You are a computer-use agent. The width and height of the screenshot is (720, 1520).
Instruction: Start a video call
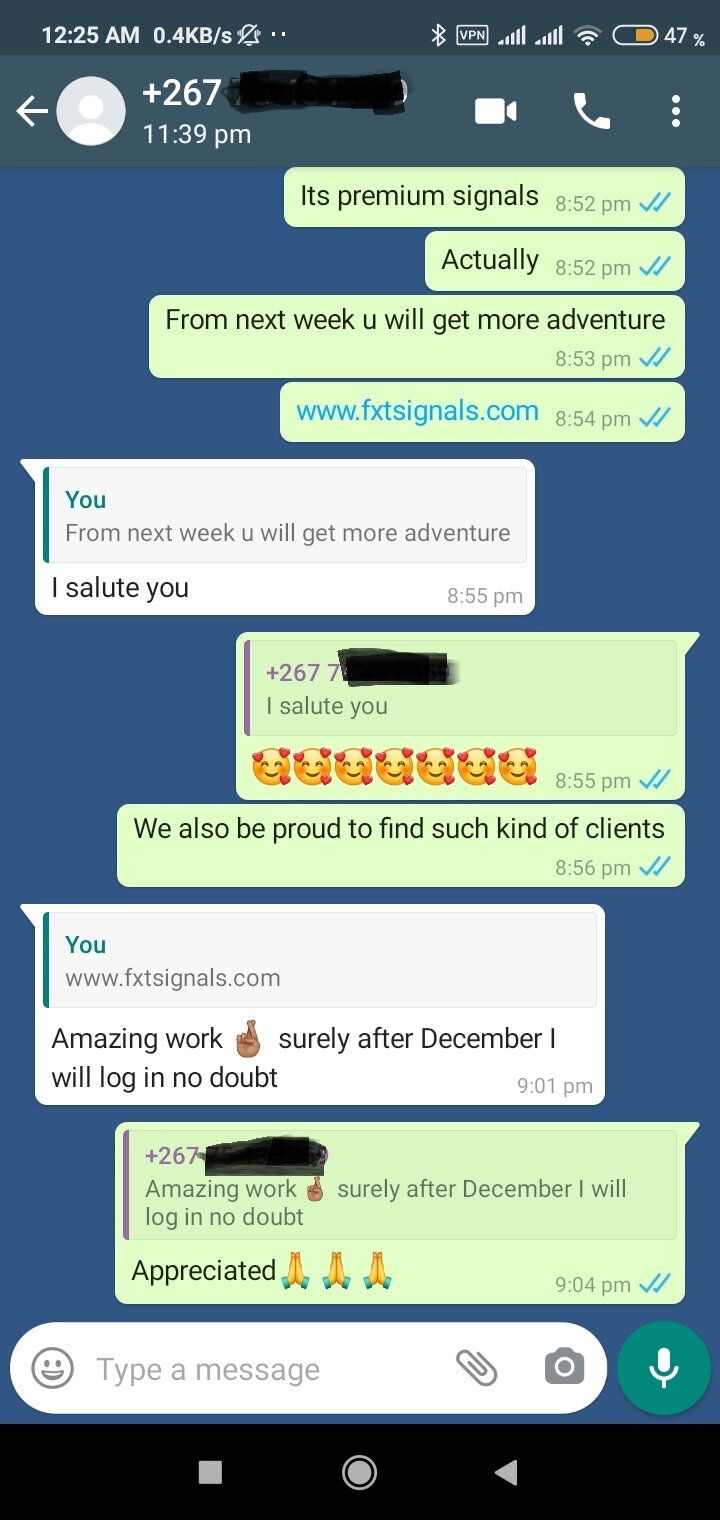click(495, 111)
